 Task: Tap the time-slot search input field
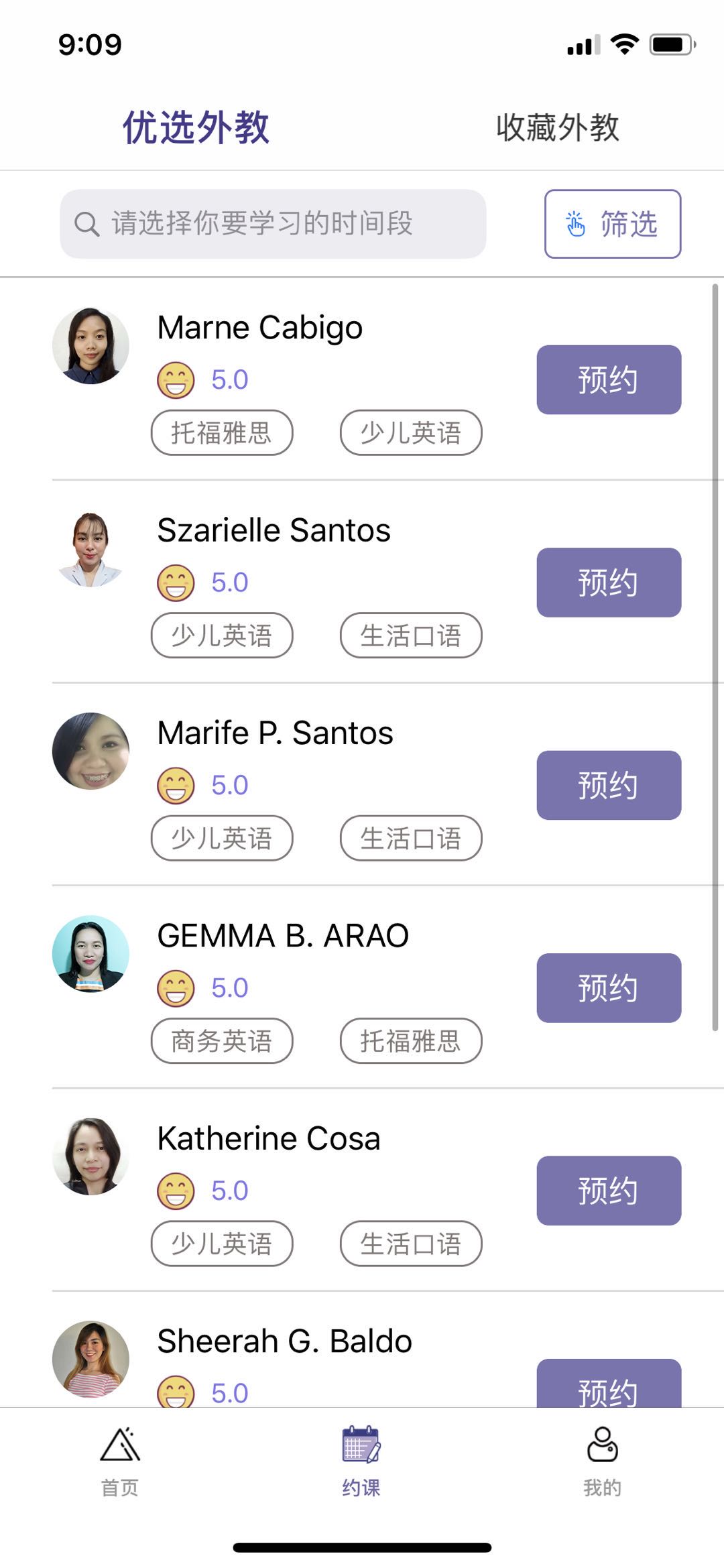[274, 223]
